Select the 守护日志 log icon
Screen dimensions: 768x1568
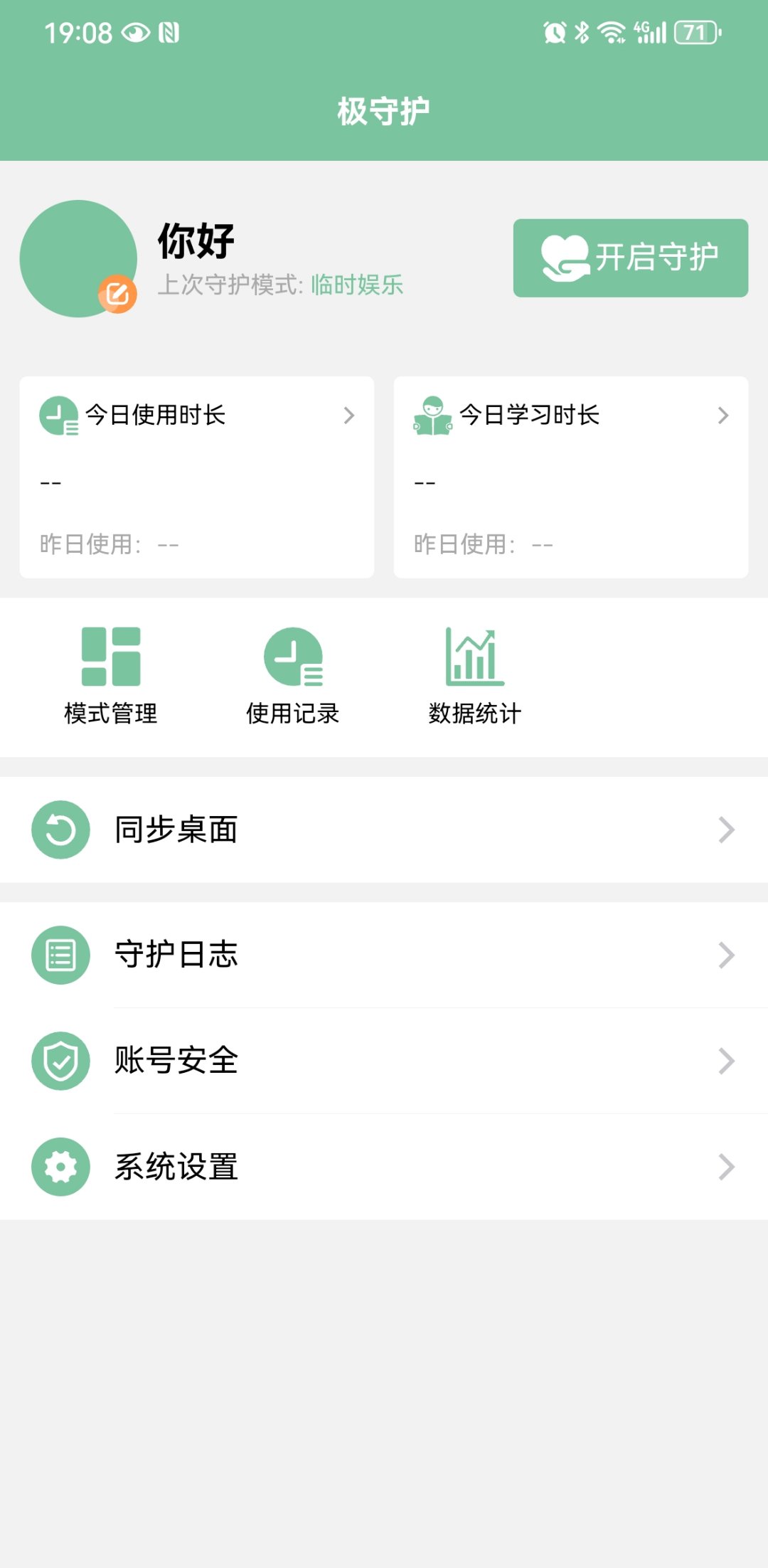[x=60, y=955]
